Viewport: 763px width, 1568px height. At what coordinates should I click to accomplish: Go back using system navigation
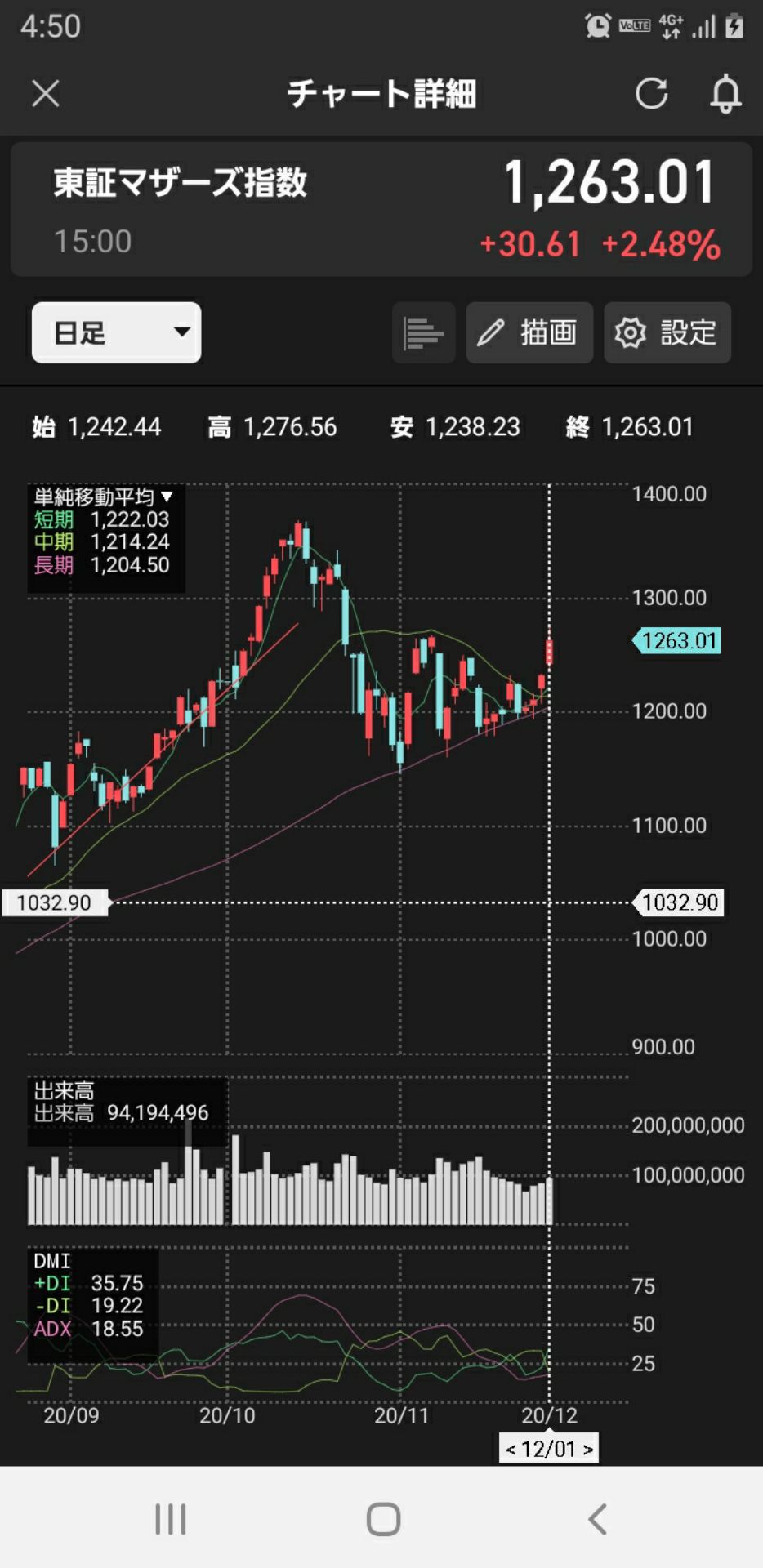tap(597, 1519)
